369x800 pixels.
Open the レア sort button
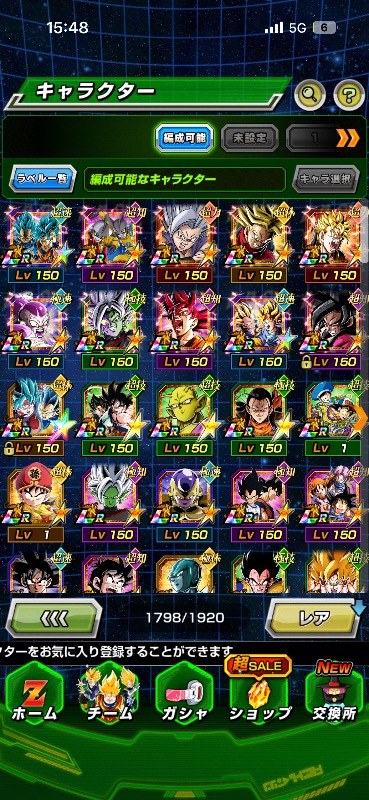pyautogui.click(x=315, y=618)
